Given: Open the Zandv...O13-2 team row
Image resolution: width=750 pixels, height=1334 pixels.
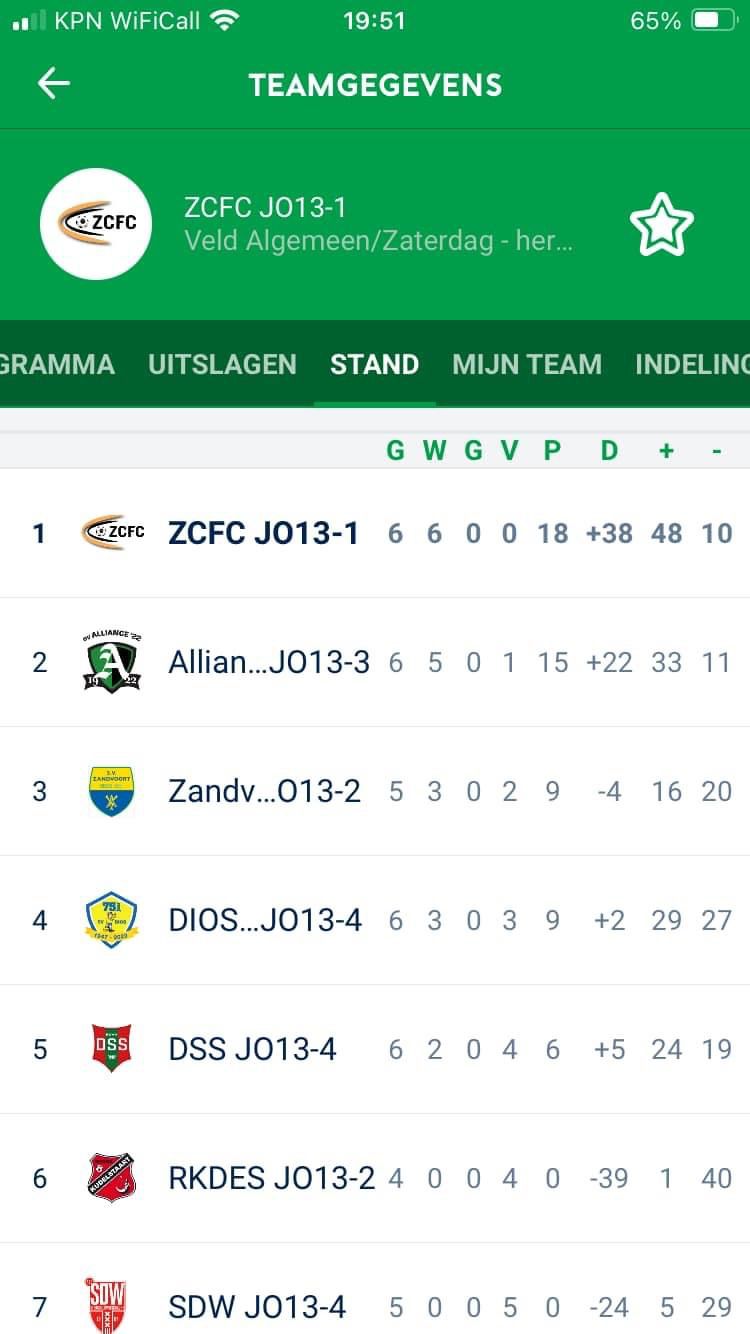Looking at the screenshot, I should pyautogui.click(x=375, y=791).
